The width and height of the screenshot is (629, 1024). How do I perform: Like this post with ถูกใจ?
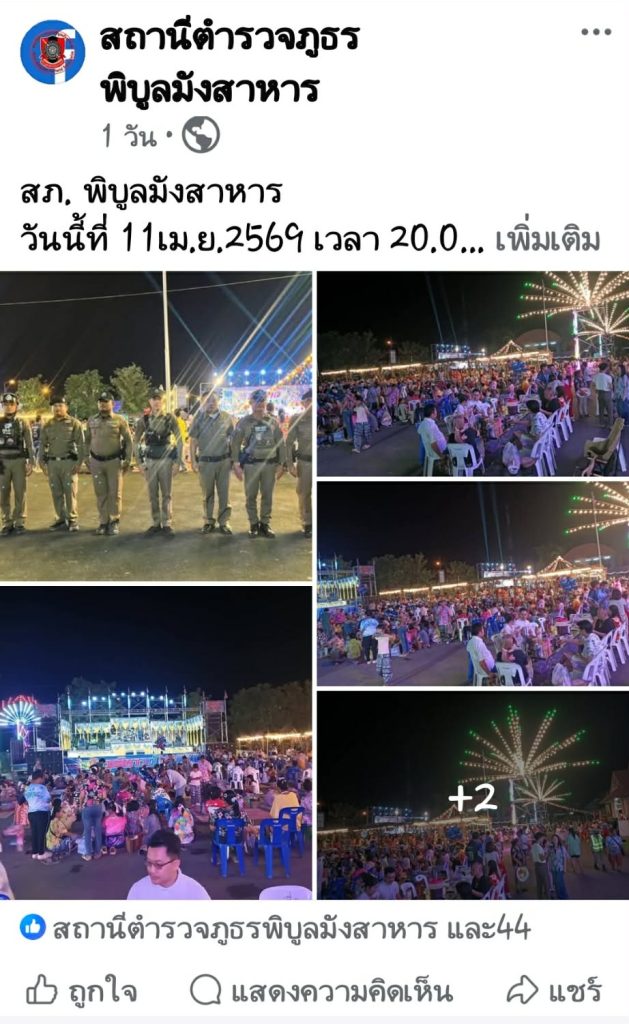(82, 991)
